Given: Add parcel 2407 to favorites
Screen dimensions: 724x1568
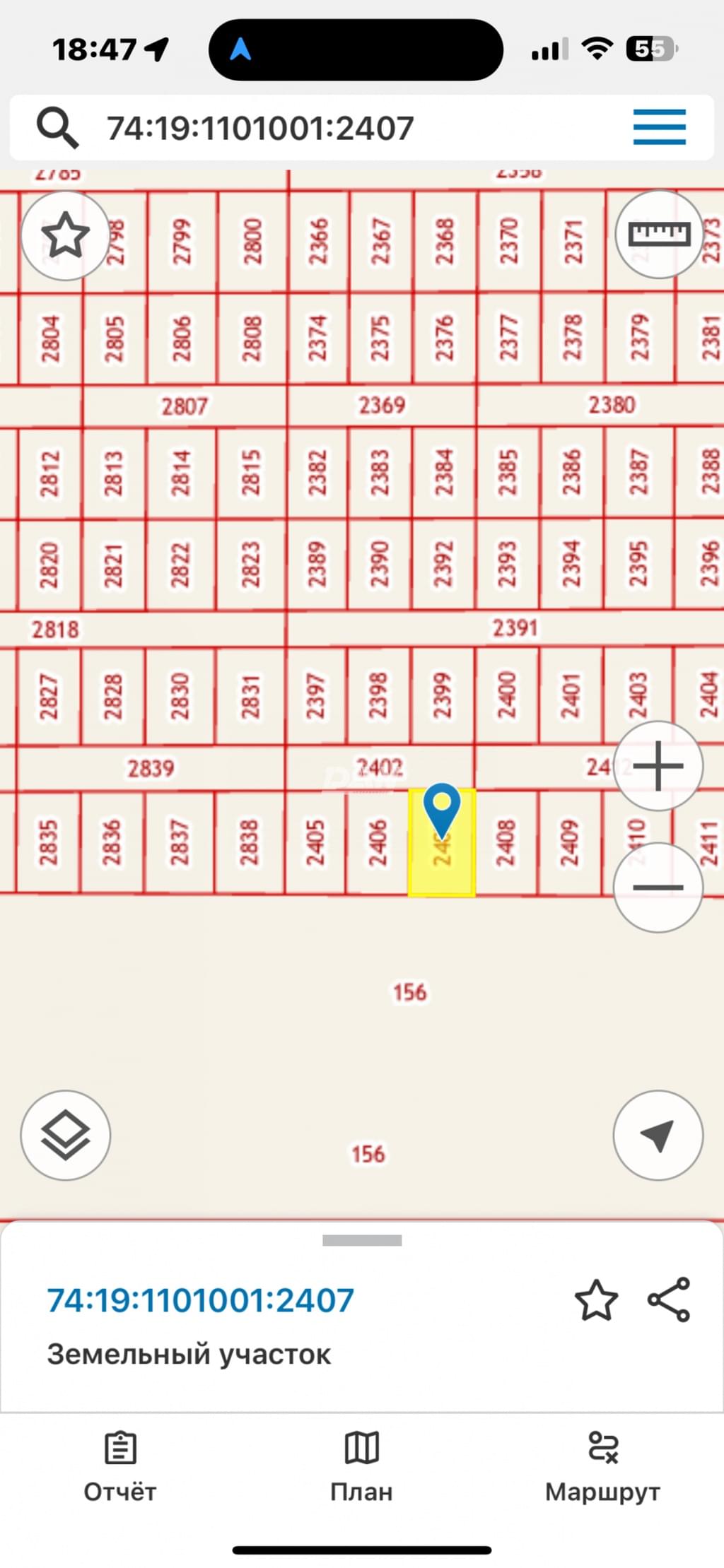Looking at the screenshot, I should point(596,1299).
